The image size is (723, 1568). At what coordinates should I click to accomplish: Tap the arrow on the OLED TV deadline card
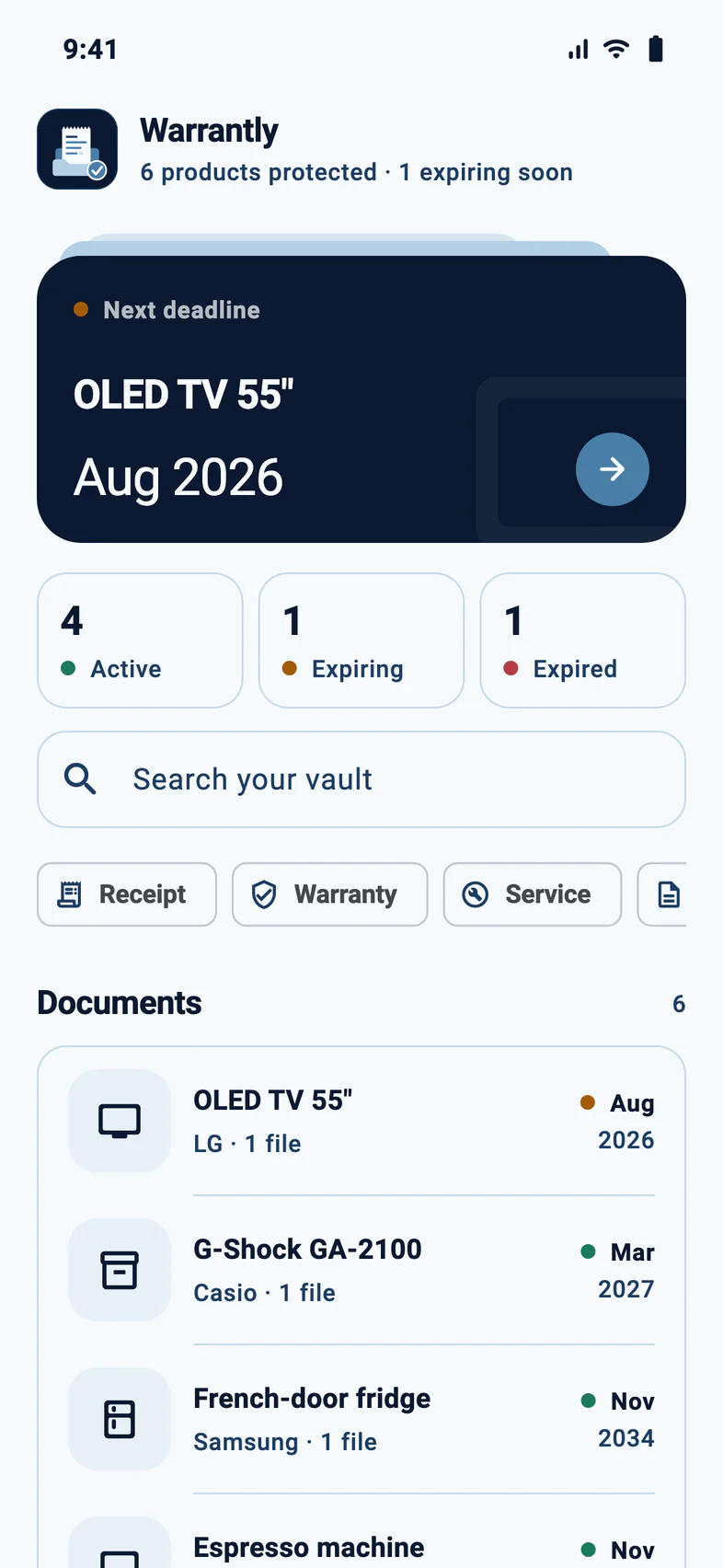[613, 469]
